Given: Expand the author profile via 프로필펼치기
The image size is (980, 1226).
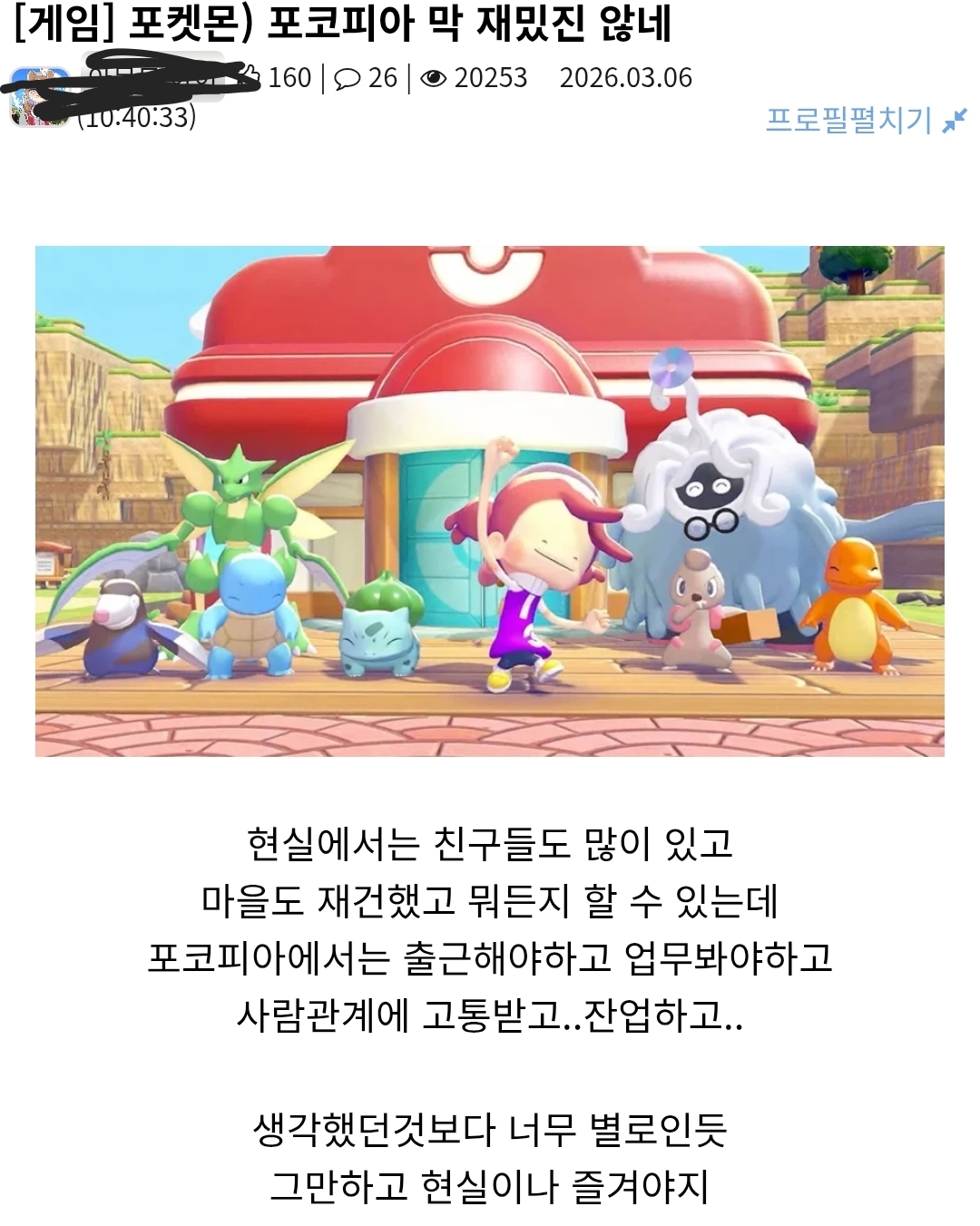Looking at the screenshot, I should (864, 120).
